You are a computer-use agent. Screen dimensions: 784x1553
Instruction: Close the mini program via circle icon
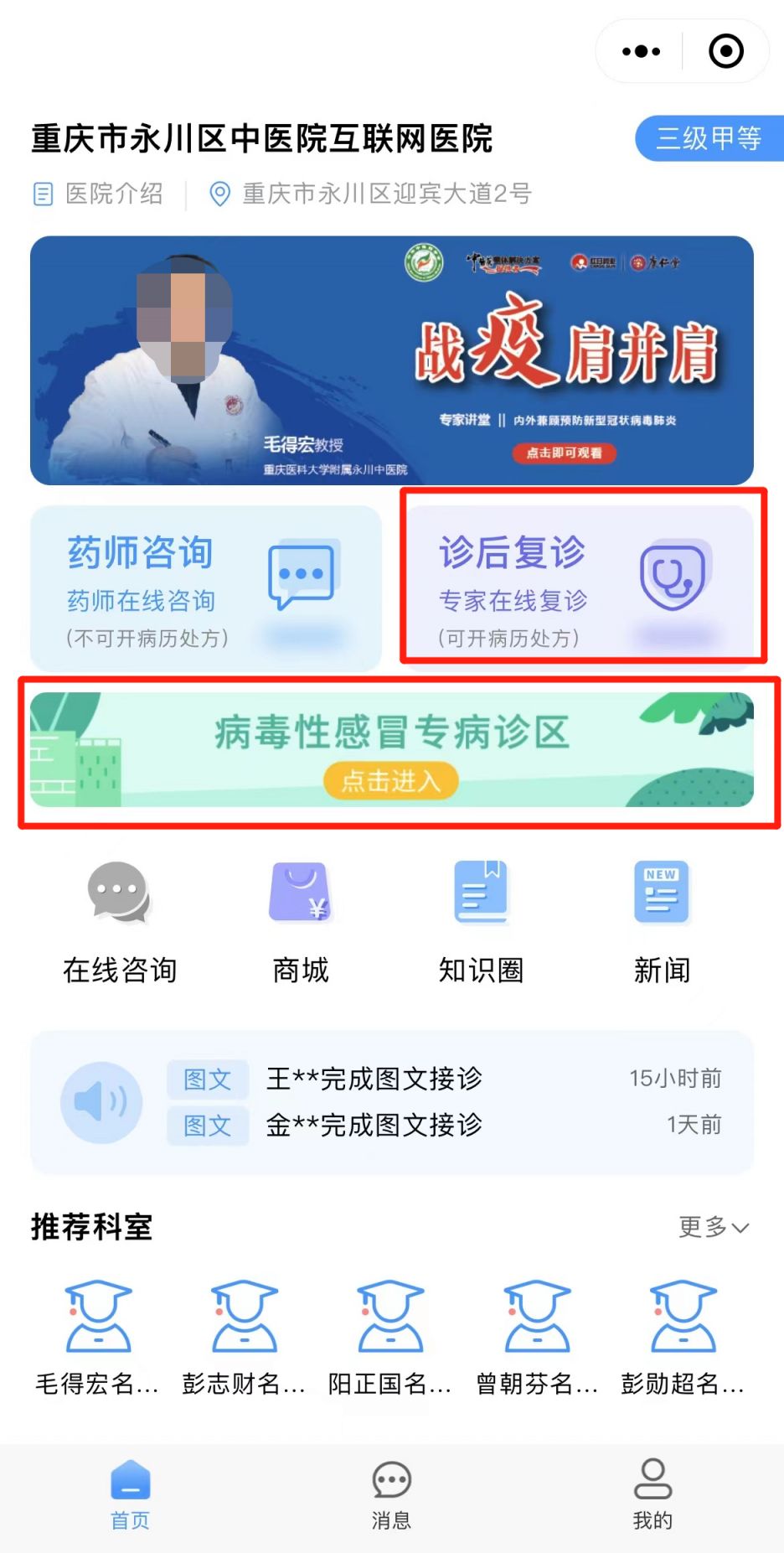click(x=725, y=52)
